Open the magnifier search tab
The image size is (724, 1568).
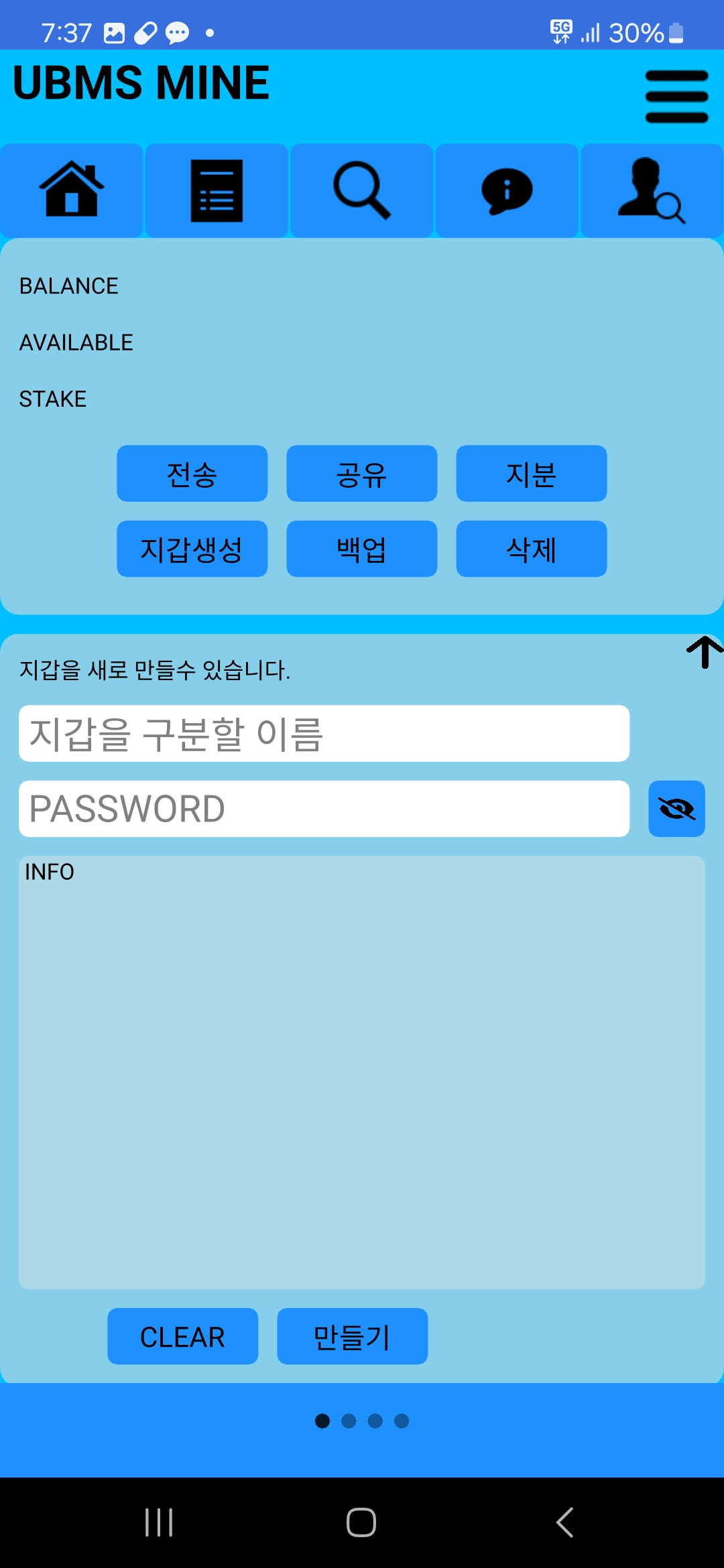click(x=362, y=190)
